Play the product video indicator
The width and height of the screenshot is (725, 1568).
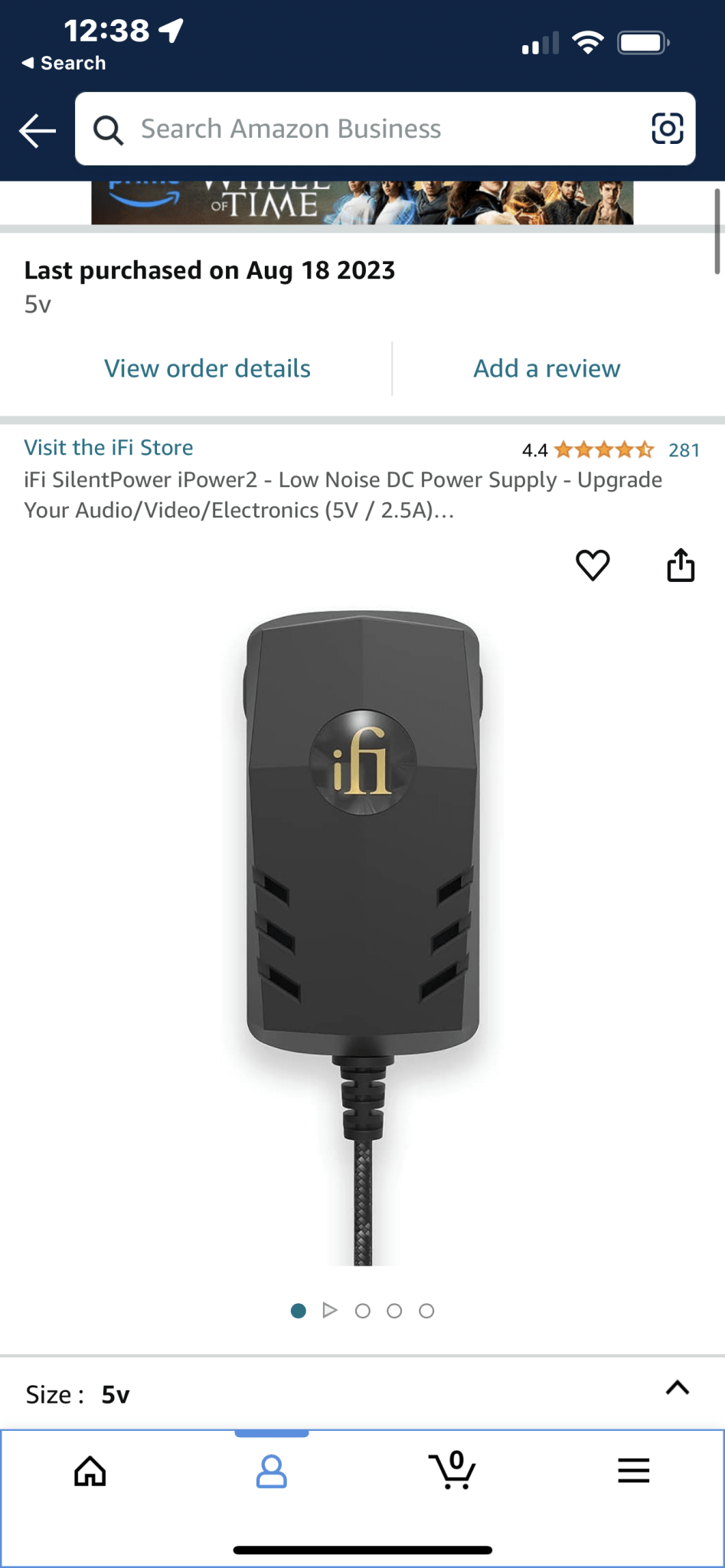[x=330, y=1311]
